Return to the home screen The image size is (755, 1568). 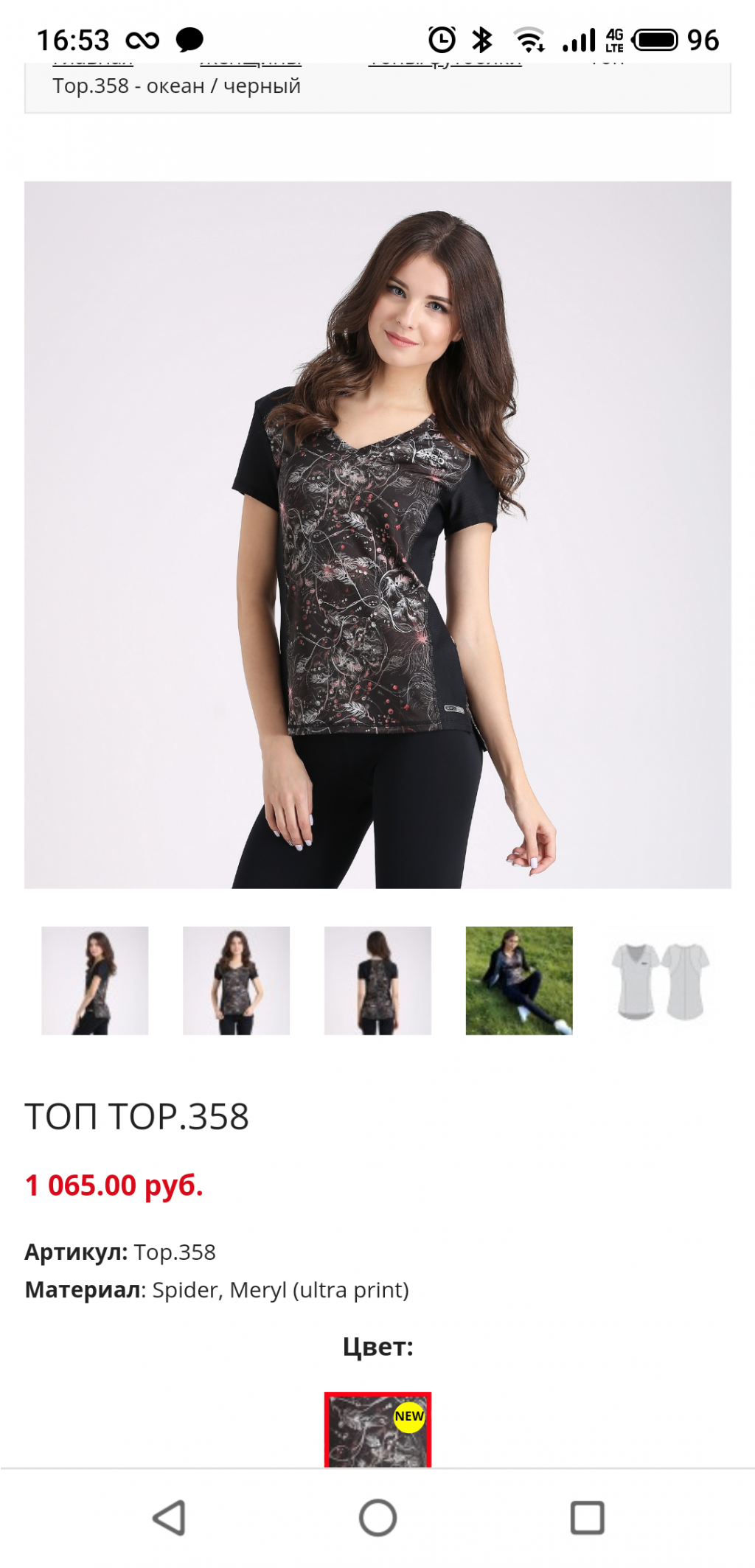coord(377,1518)
